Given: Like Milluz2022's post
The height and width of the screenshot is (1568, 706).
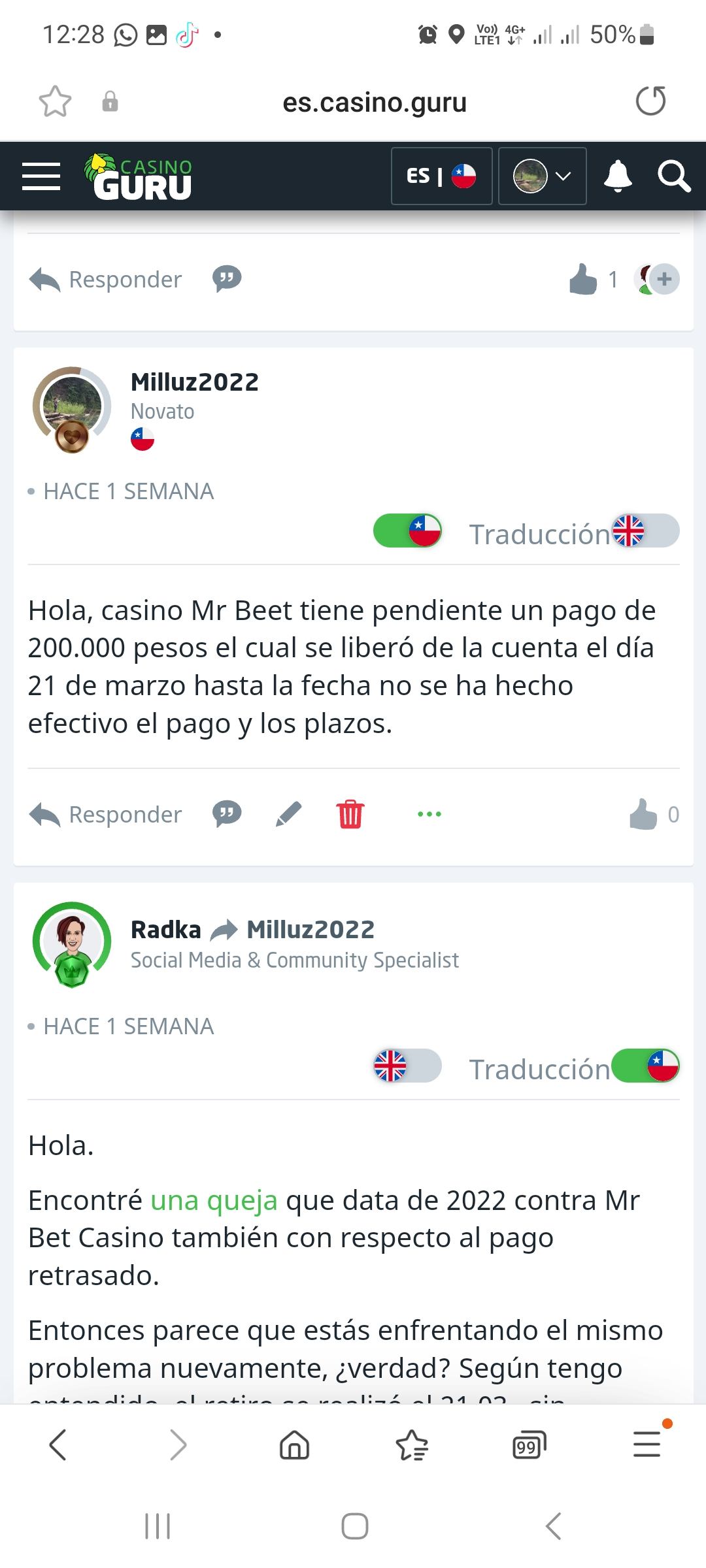Looking at the screenshot, I should coord(643,815).
